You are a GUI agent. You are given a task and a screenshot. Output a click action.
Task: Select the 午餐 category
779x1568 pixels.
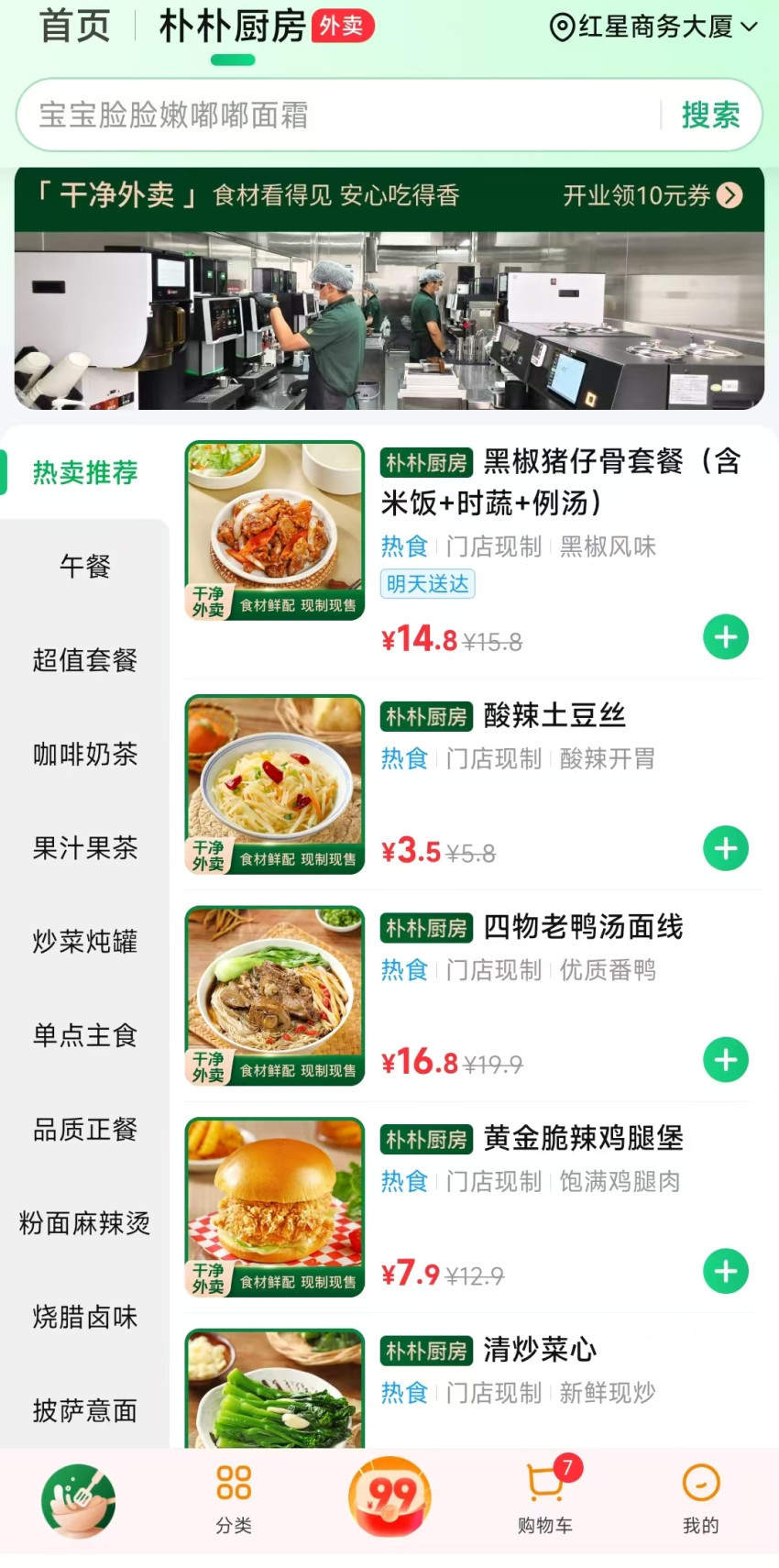(x=85, y=566)
